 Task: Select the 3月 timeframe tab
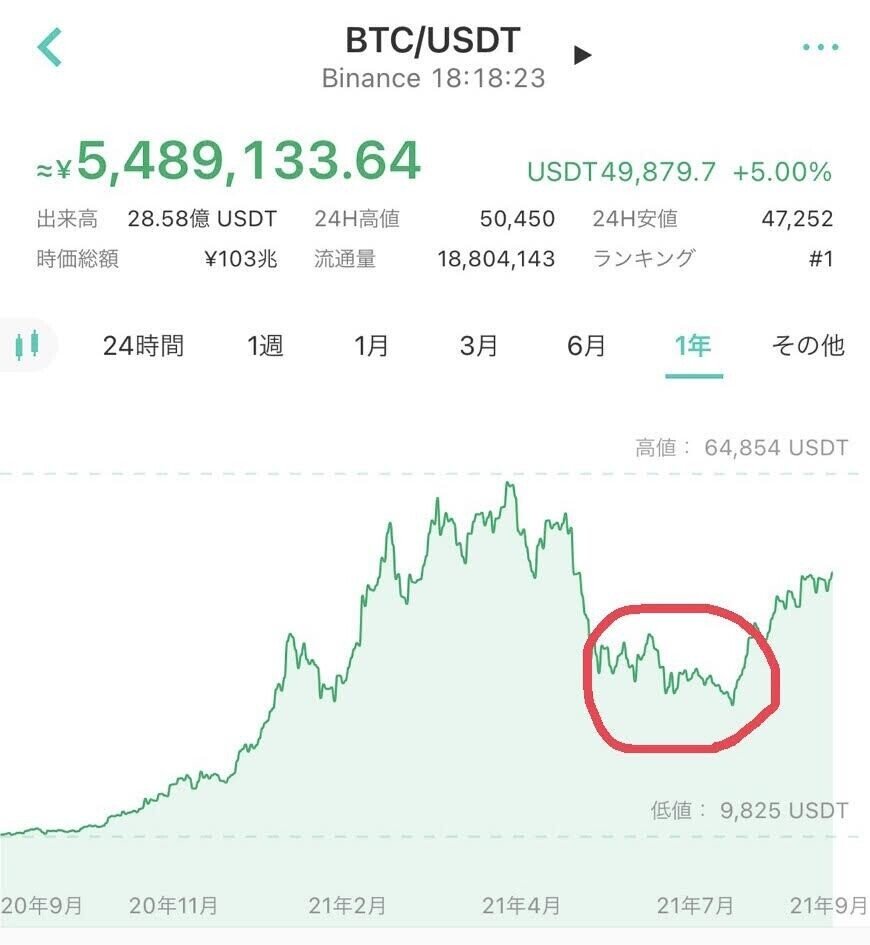[479, 345]
